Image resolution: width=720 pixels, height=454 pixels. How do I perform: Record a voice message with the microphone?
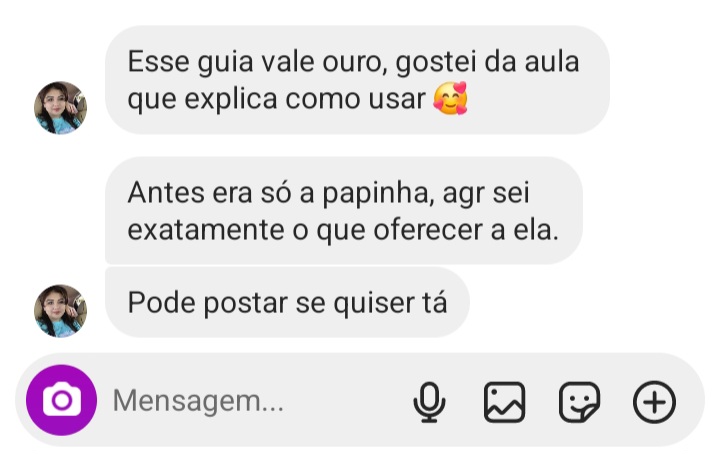[429, 402]
